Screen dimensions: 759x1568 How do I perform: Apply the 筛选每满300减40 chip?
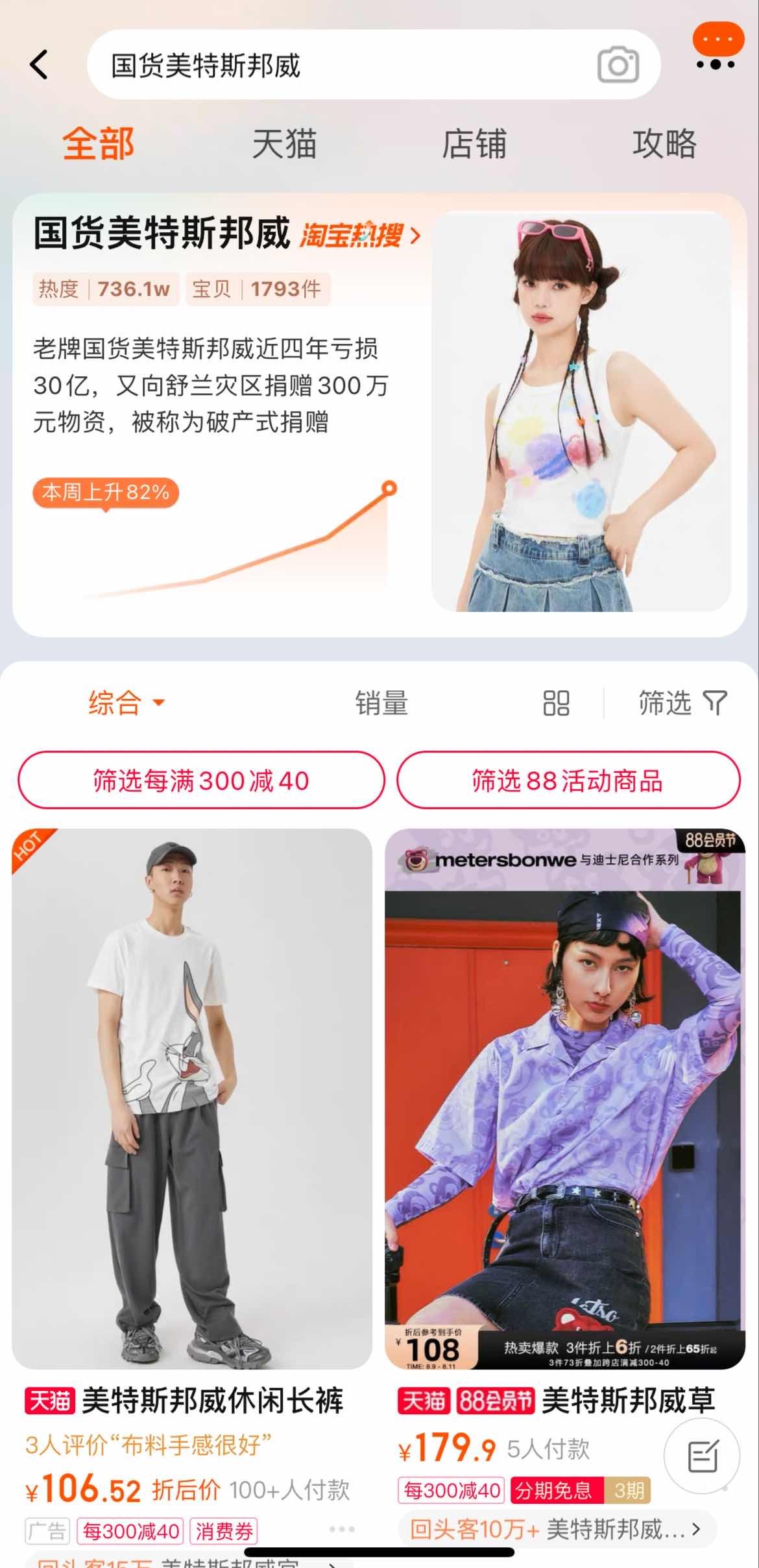coord(201,780)
